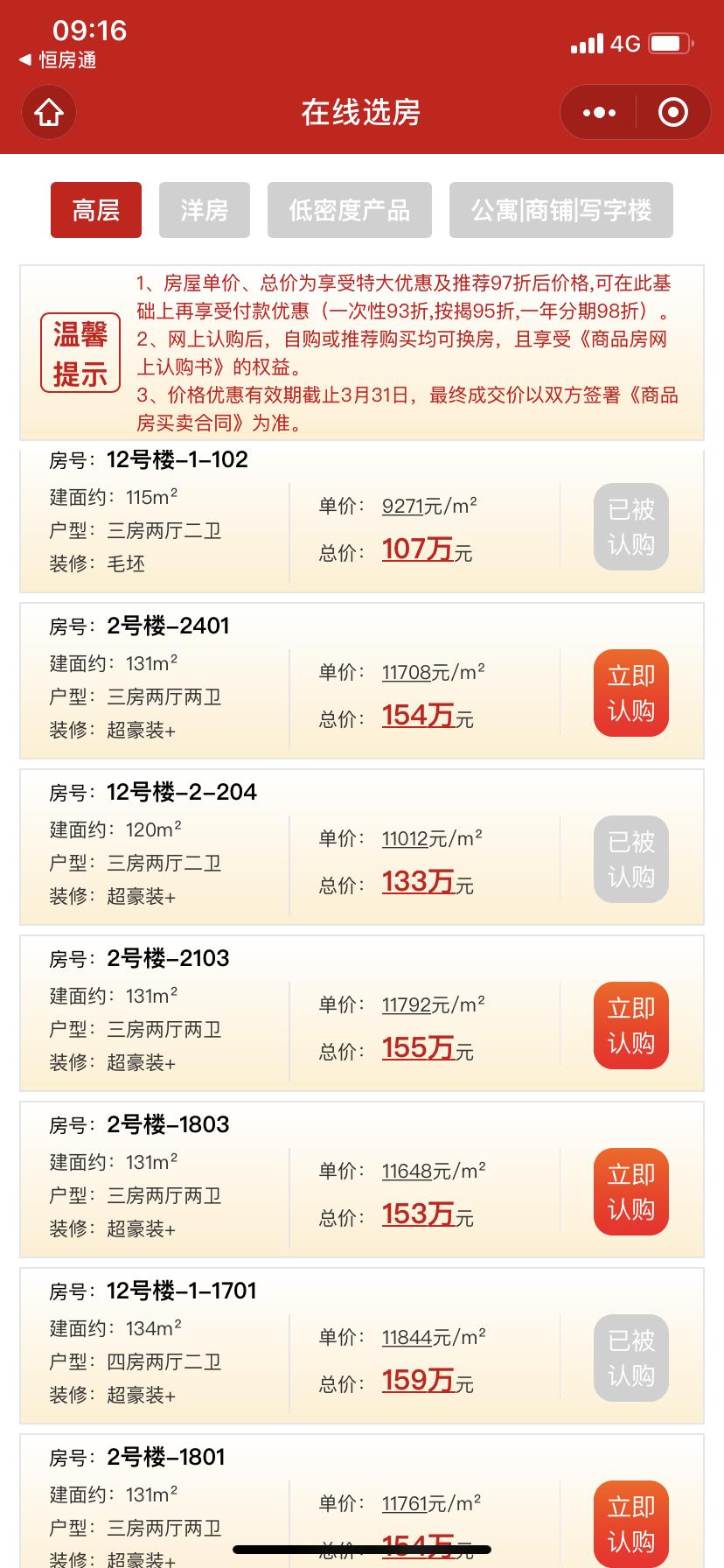Image resolution: width=724 pixels, height=1568 pixels.
Task: Open total price link 154万 for 2号楼-2401
Action: [x=420, y=715]
